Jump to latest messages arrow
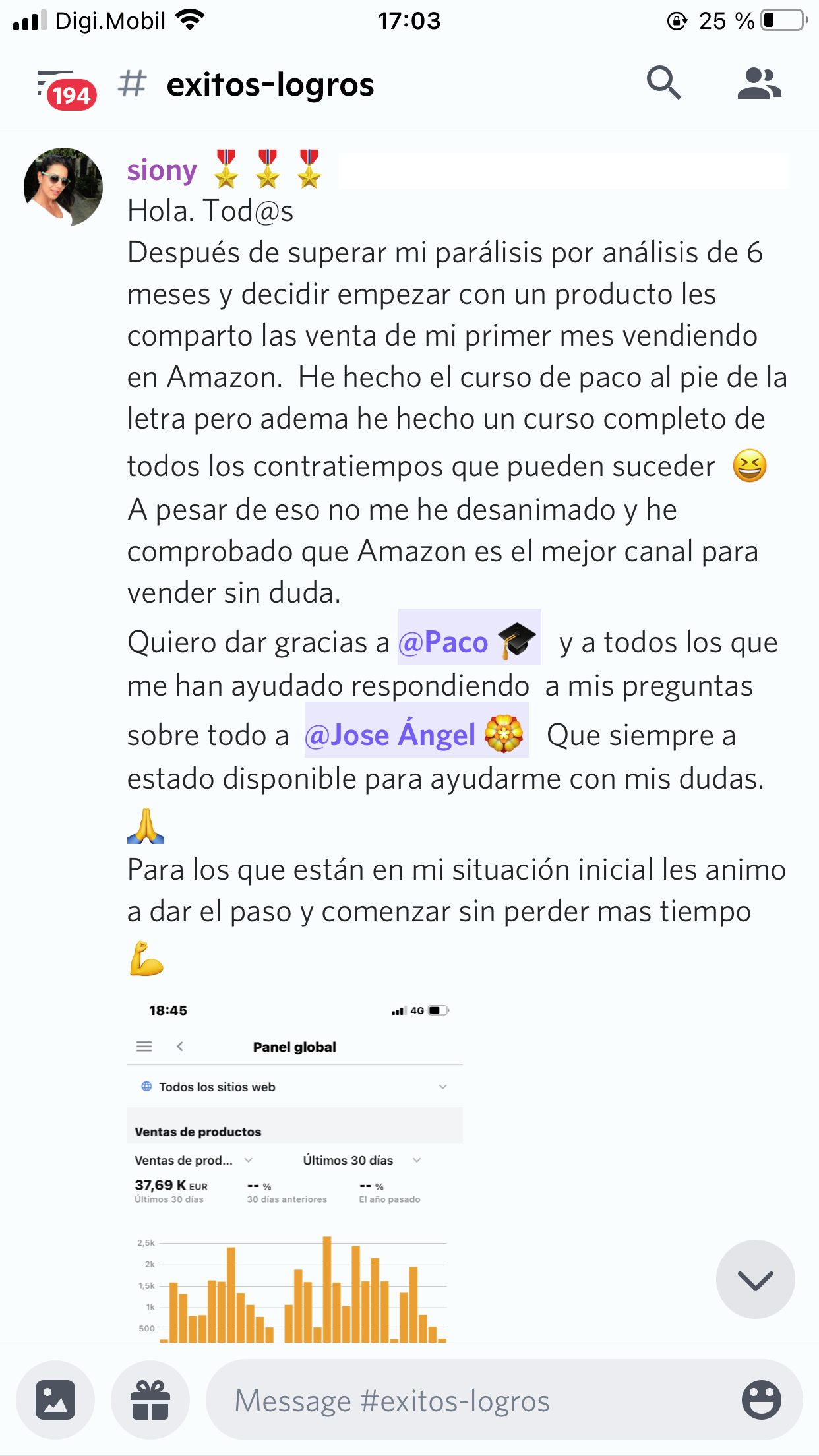 [x=755, y=1279]
